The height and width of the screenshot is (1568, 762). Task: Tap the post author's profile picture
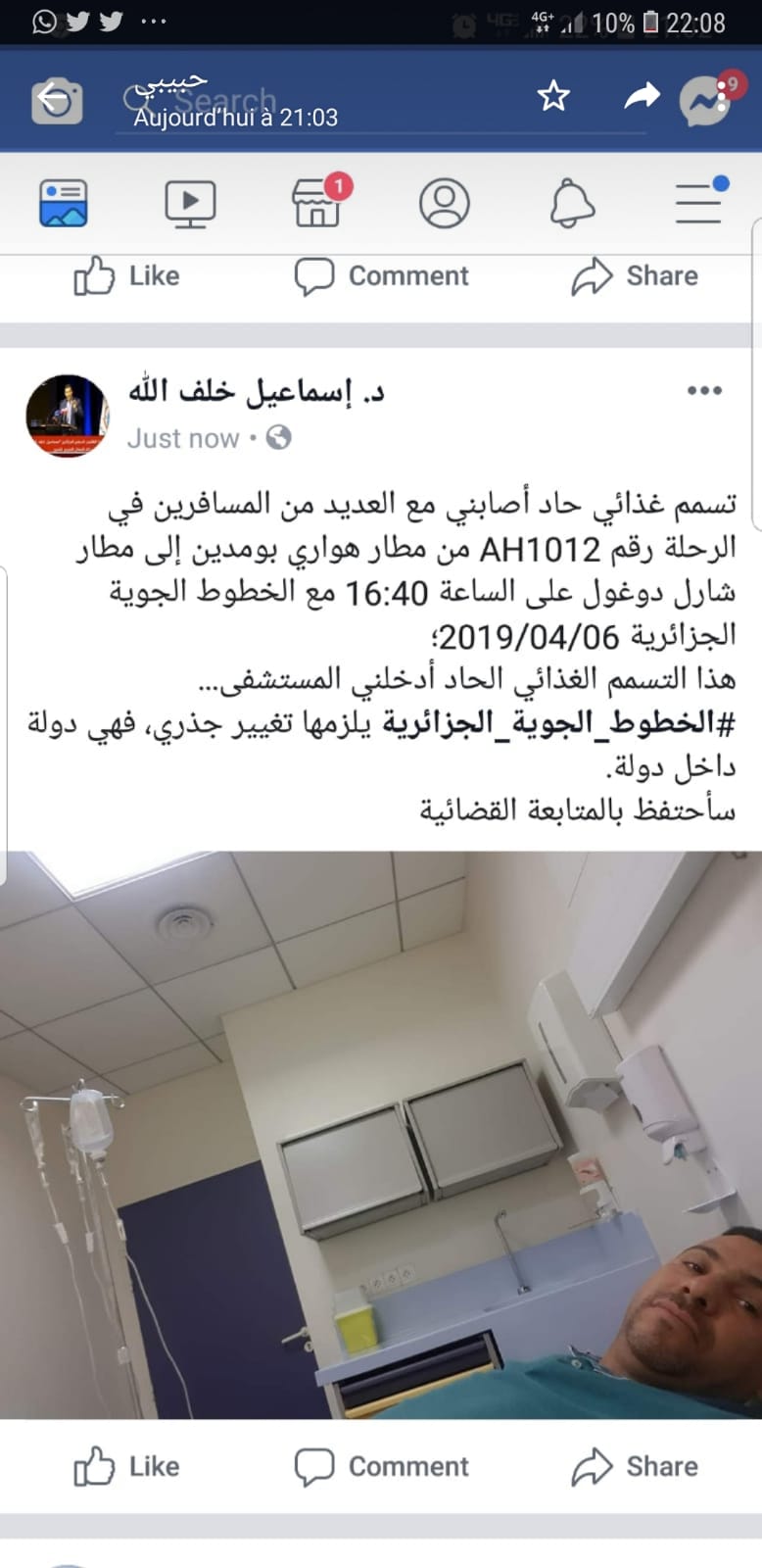click(x=67, y=416)
